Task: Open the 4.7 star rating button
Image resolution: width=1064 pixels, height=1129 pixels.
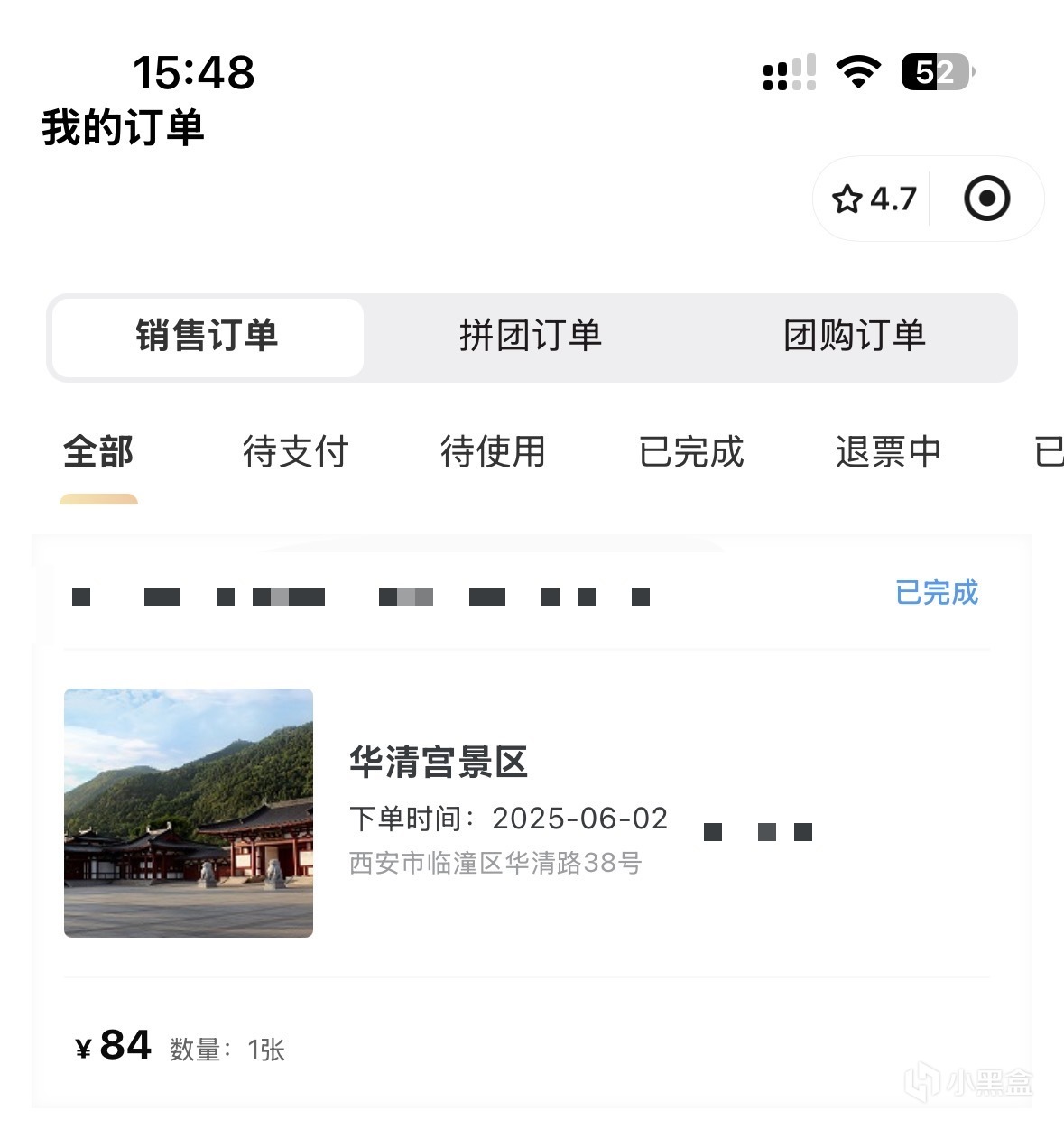Action: click(874, 199)
